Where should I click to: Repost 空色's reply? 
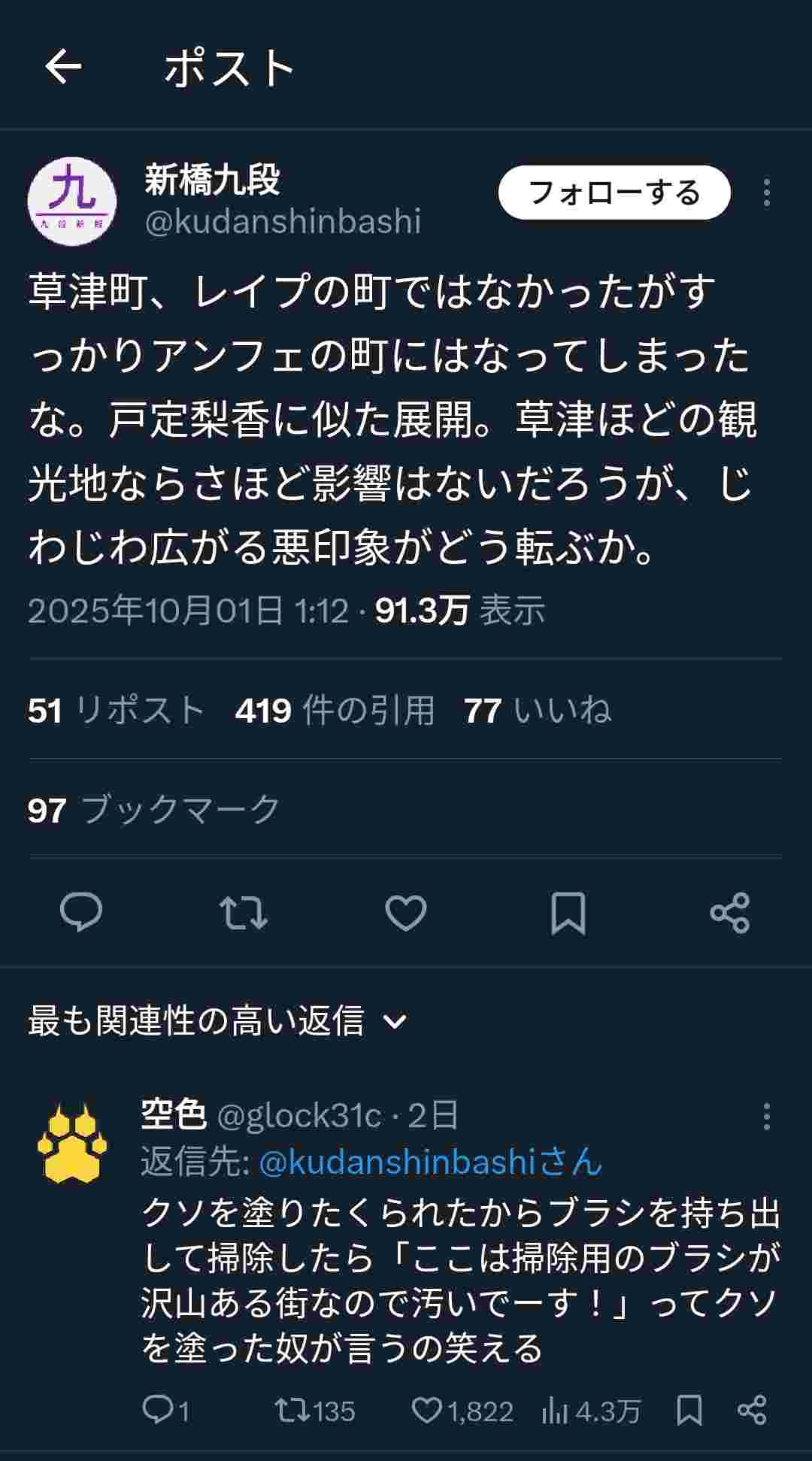(x=292, y=1410)
